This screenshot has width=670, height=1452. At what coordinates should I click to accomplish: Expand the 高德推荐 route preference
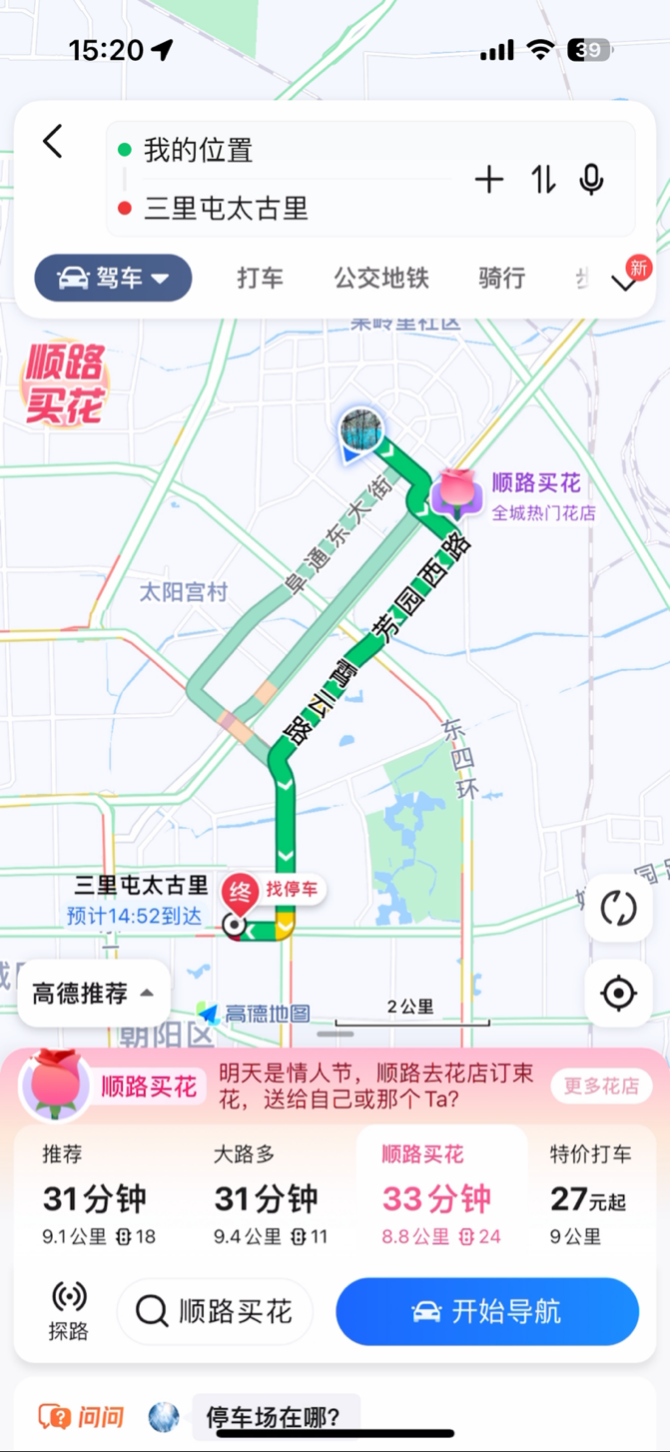[x=93, y=993]
